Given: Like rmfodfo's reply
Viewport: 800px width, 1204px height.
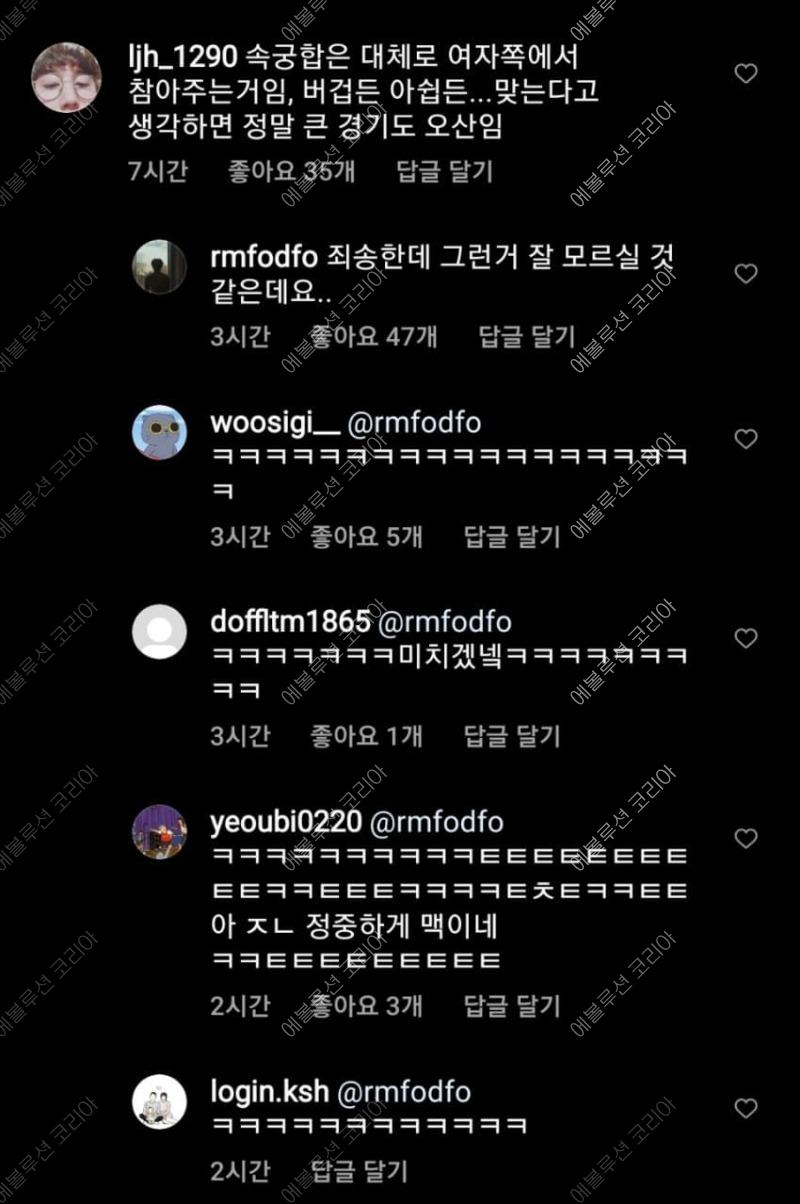Looking at the screenshot, I should pos(746,273).
